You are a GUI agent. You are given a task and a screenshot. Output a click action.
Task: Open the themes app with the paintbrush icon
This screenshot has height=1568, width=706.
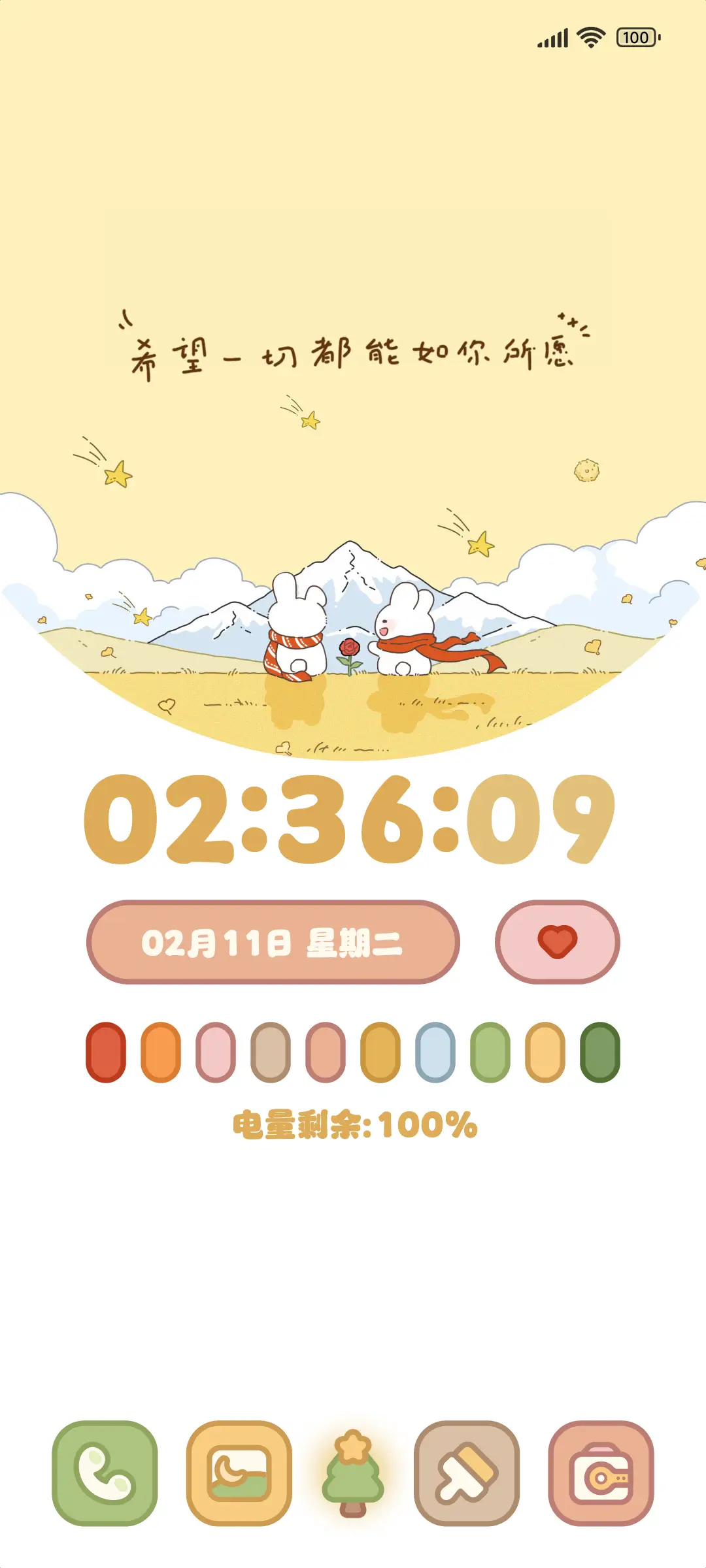pos(466,1473)
